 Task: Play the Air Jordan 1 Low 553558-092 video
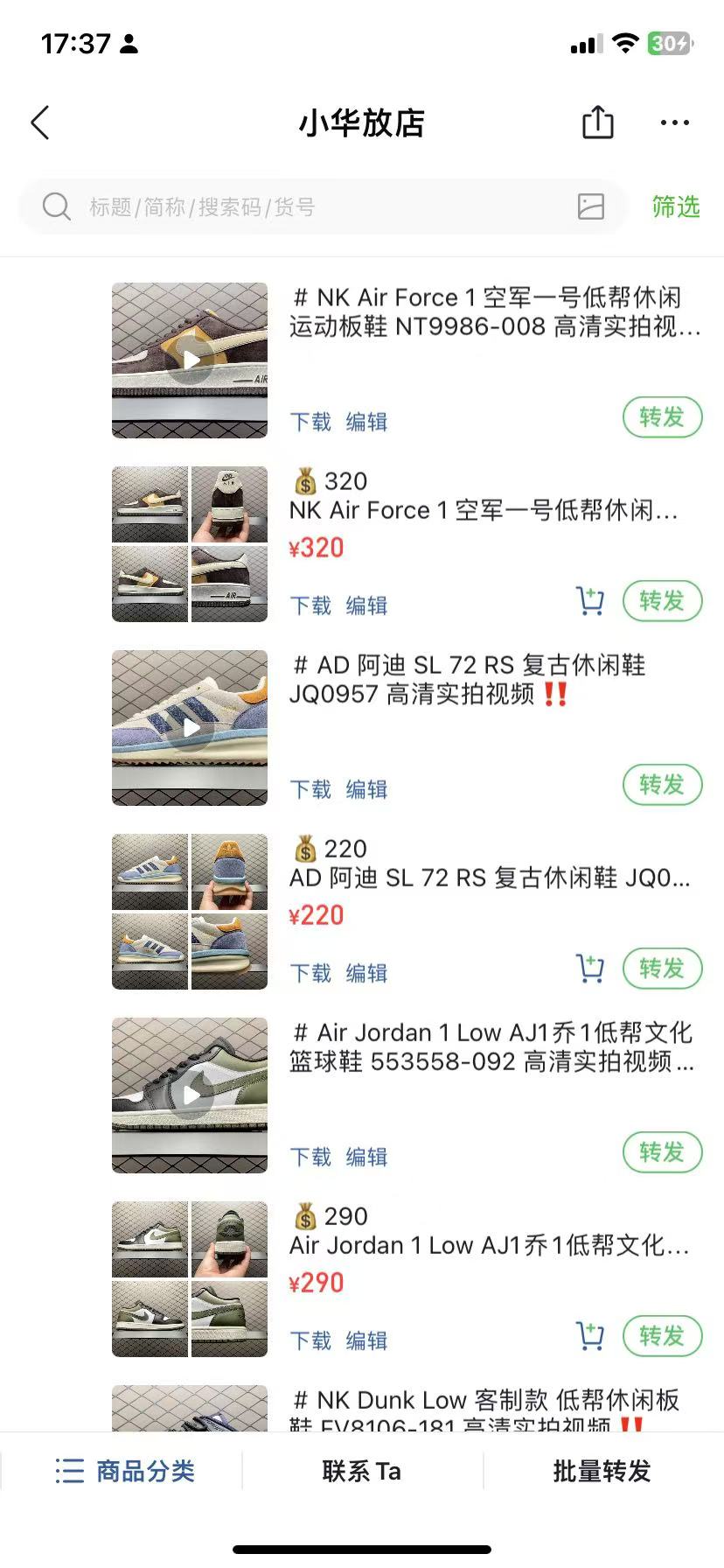[190, 1095]
